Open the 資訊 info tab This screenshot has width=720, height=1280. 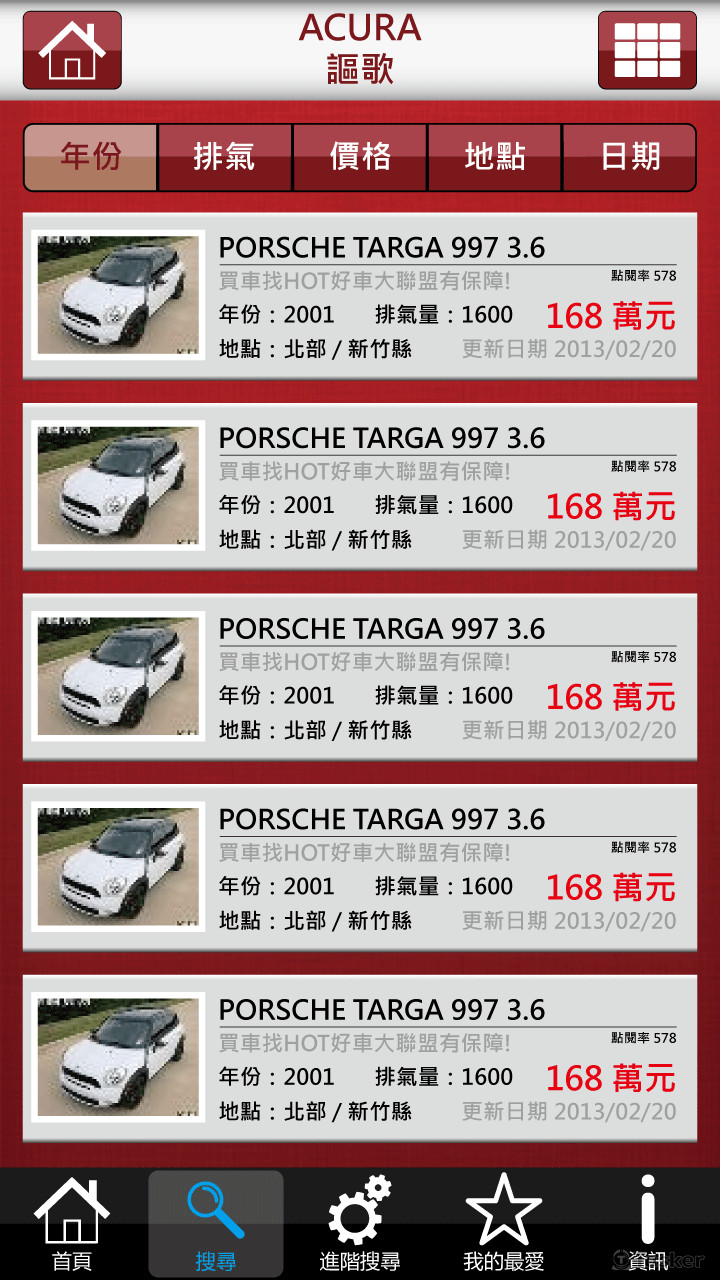point(648,1224)
